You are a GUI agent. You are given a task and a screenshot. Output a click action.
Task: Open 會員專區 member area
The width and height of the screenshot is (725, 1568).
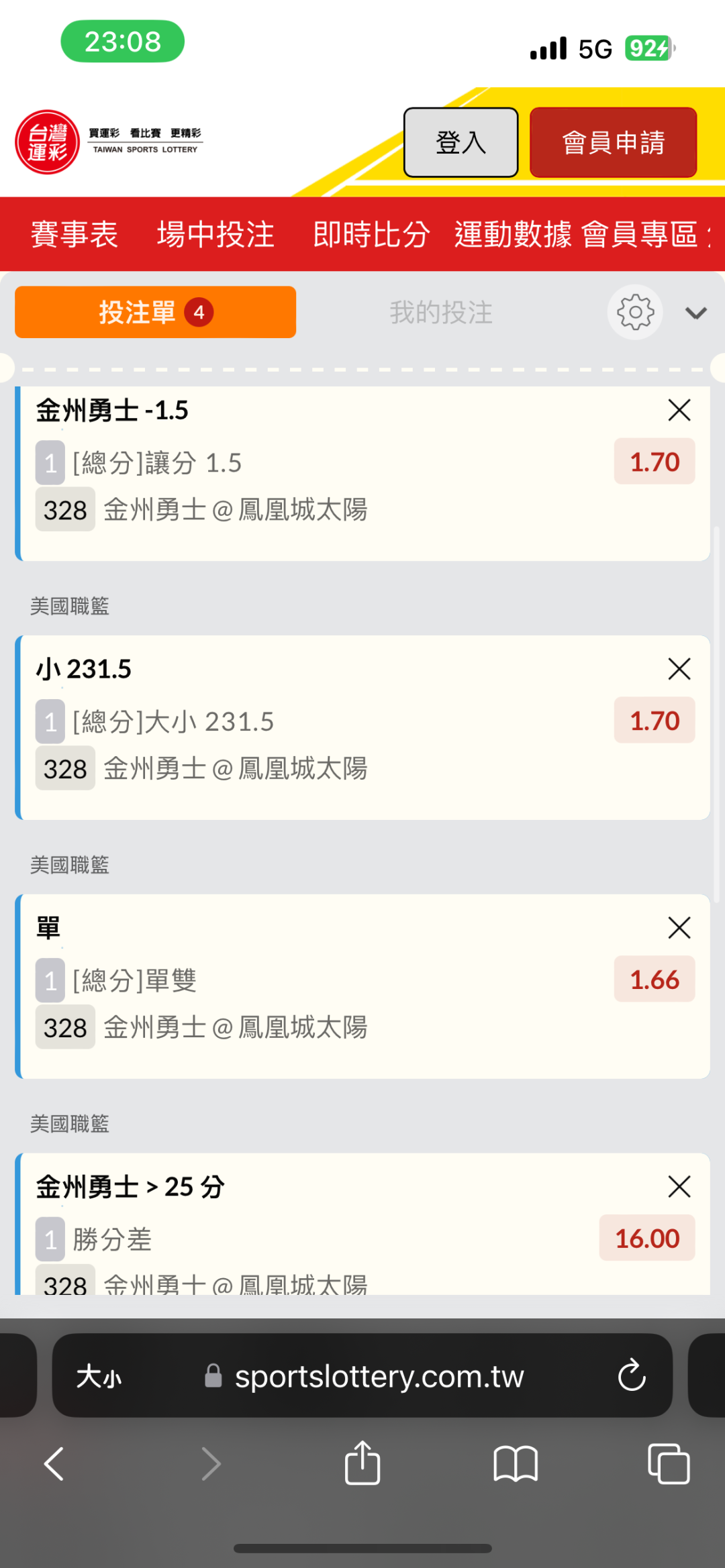(640, 234)
